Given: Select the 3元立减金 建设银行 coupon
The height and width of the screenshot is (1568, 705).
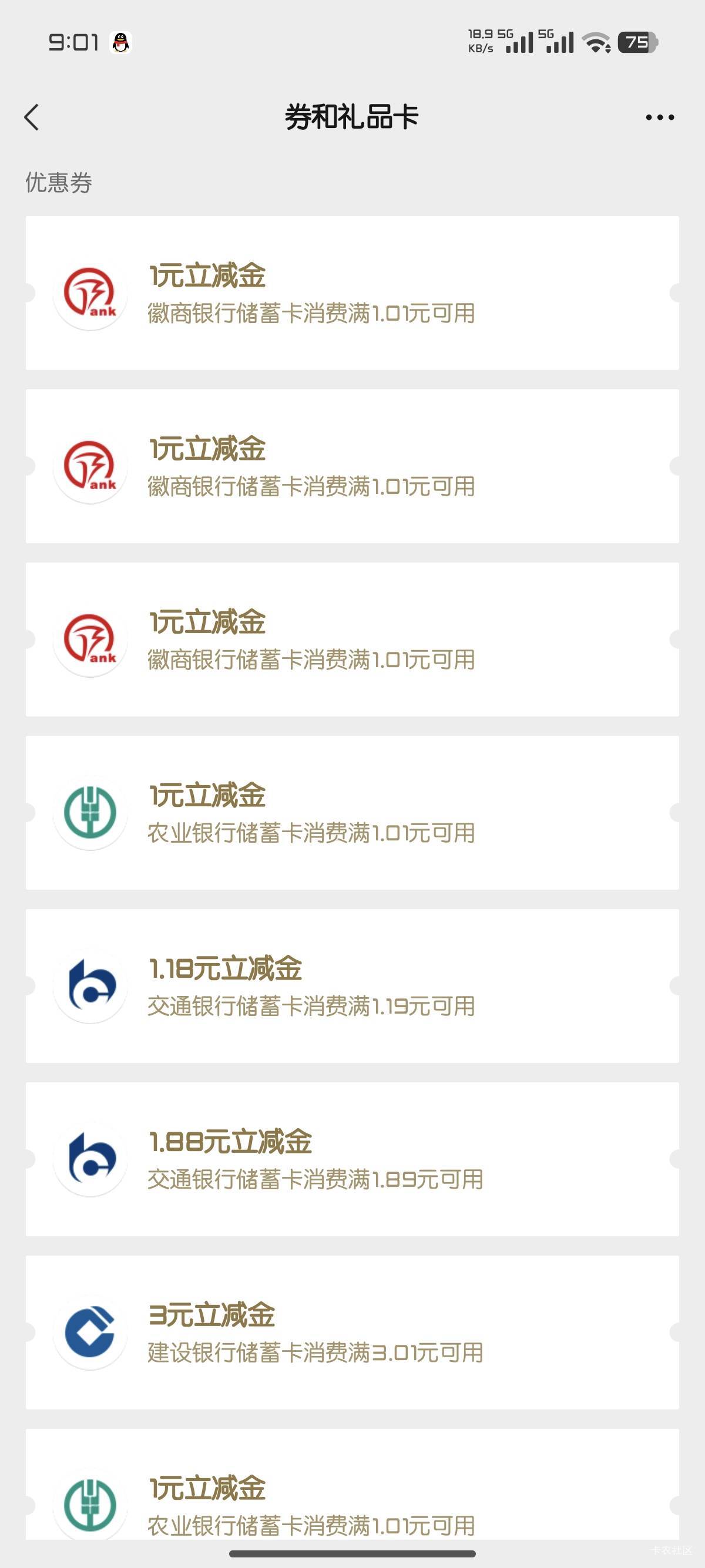Looking at the screenshot, I should tap(352, 1332).
